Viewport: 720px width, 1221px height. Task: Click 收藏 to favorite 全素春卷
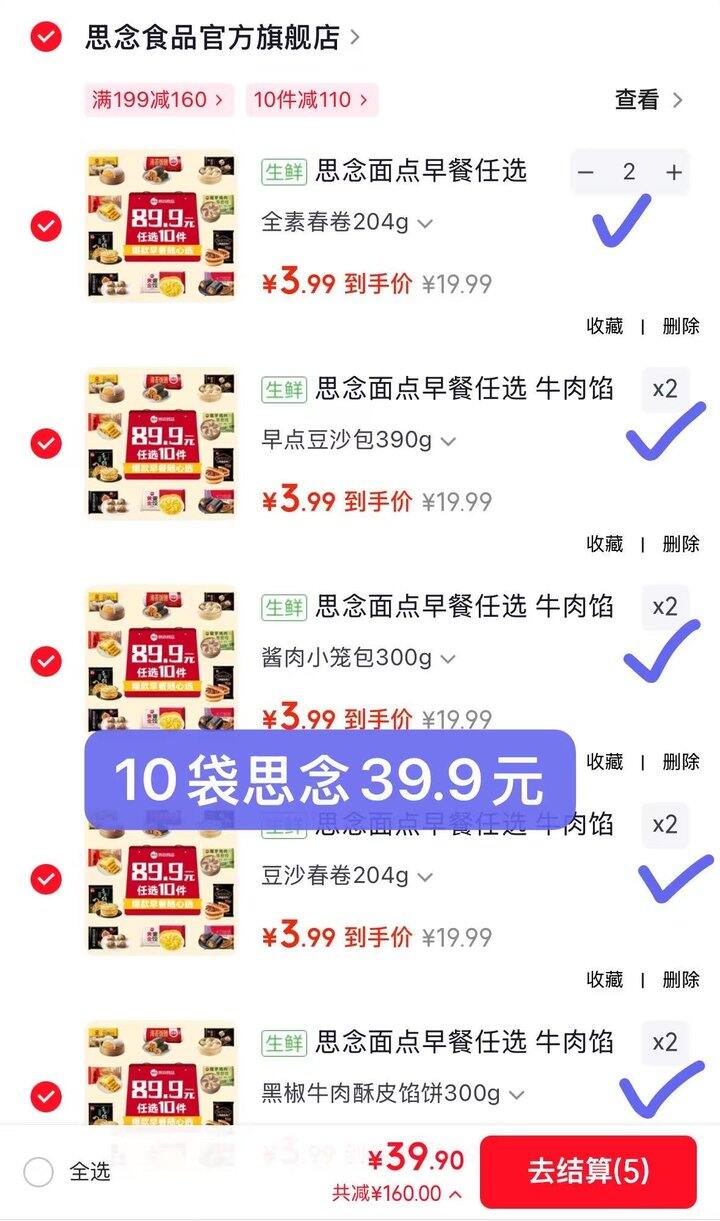coord(603,327)
